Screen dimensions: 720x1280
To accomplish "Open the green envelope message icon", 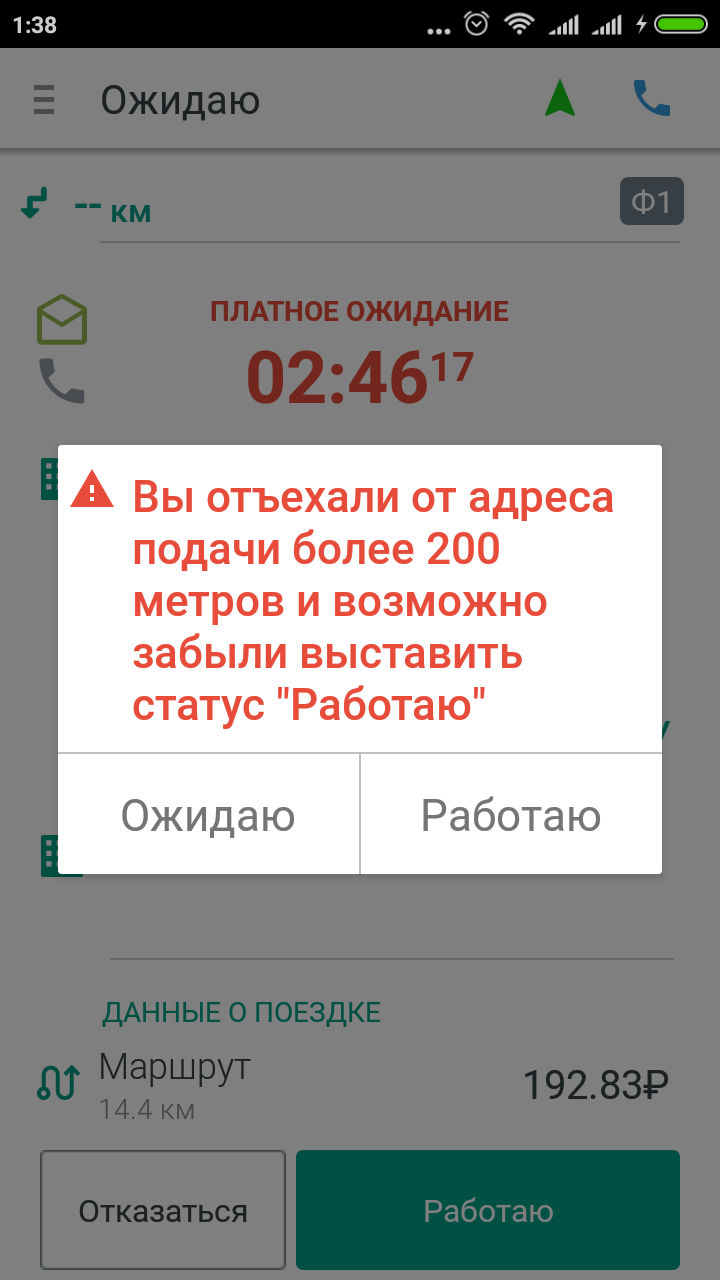I will pyautogui.click(x=62, y=321).
